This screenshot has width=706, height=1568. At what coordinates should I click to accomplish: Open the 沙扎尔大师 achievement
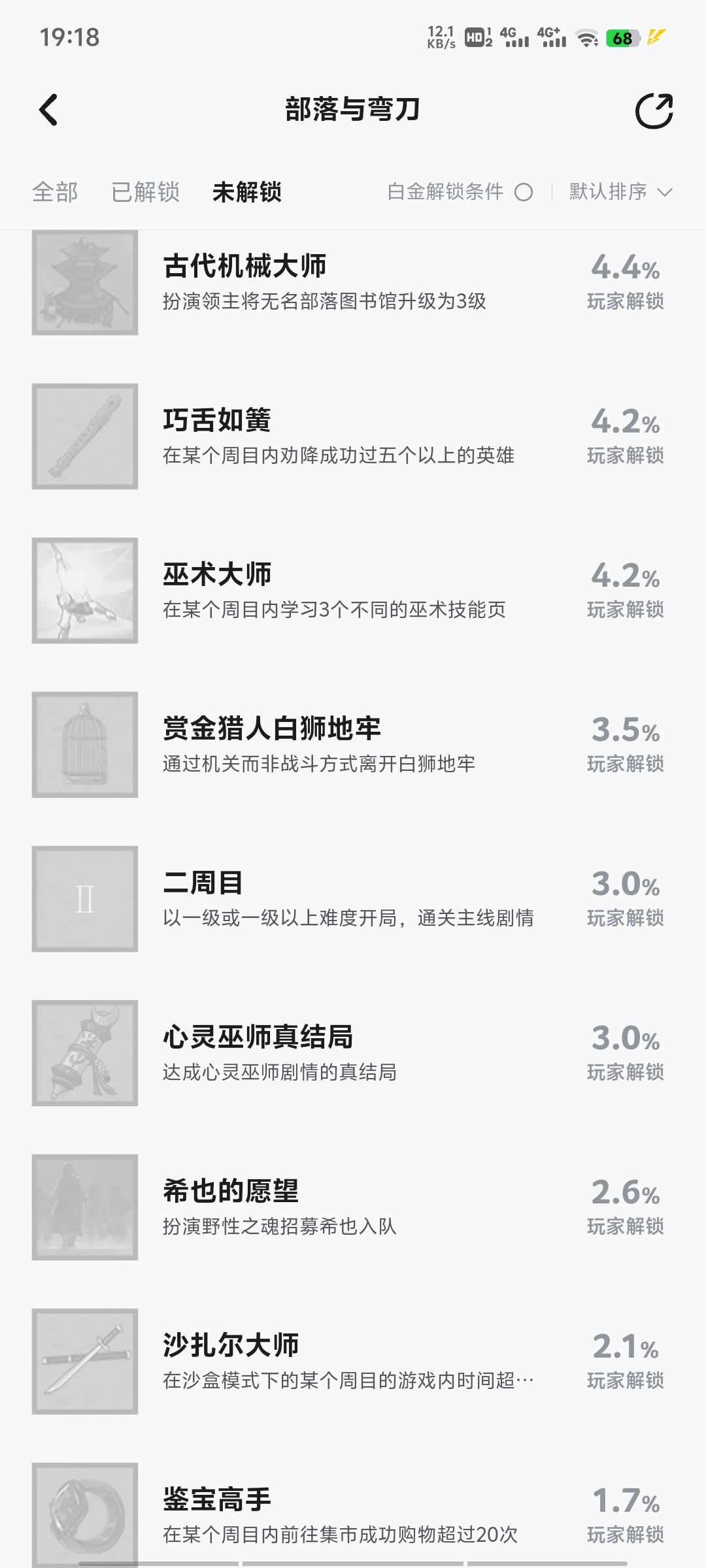(x=353, y=1362)
